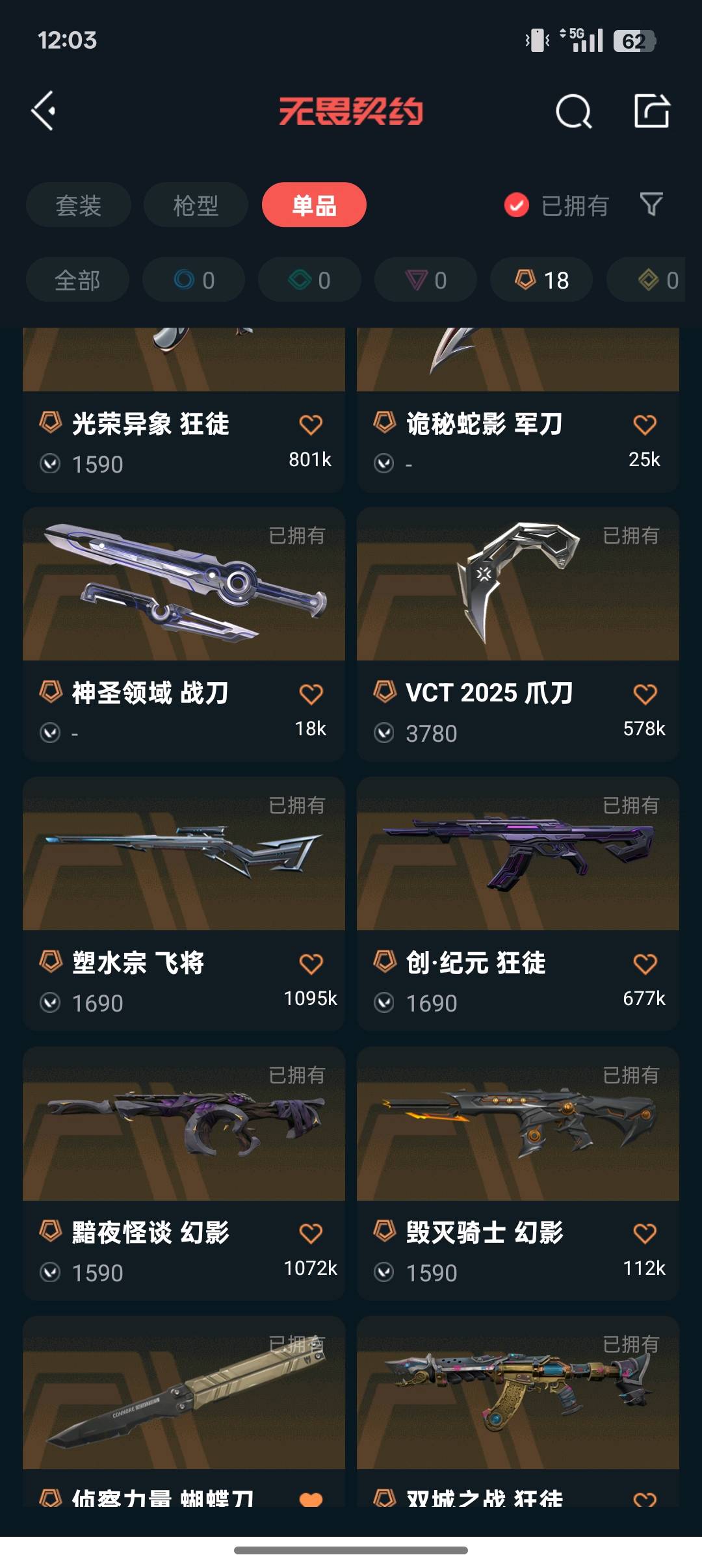The width and height of the screenshot is (702, 1568).
Task: Select the 全部 rarity chip
Action: click(x=77, y=280)
